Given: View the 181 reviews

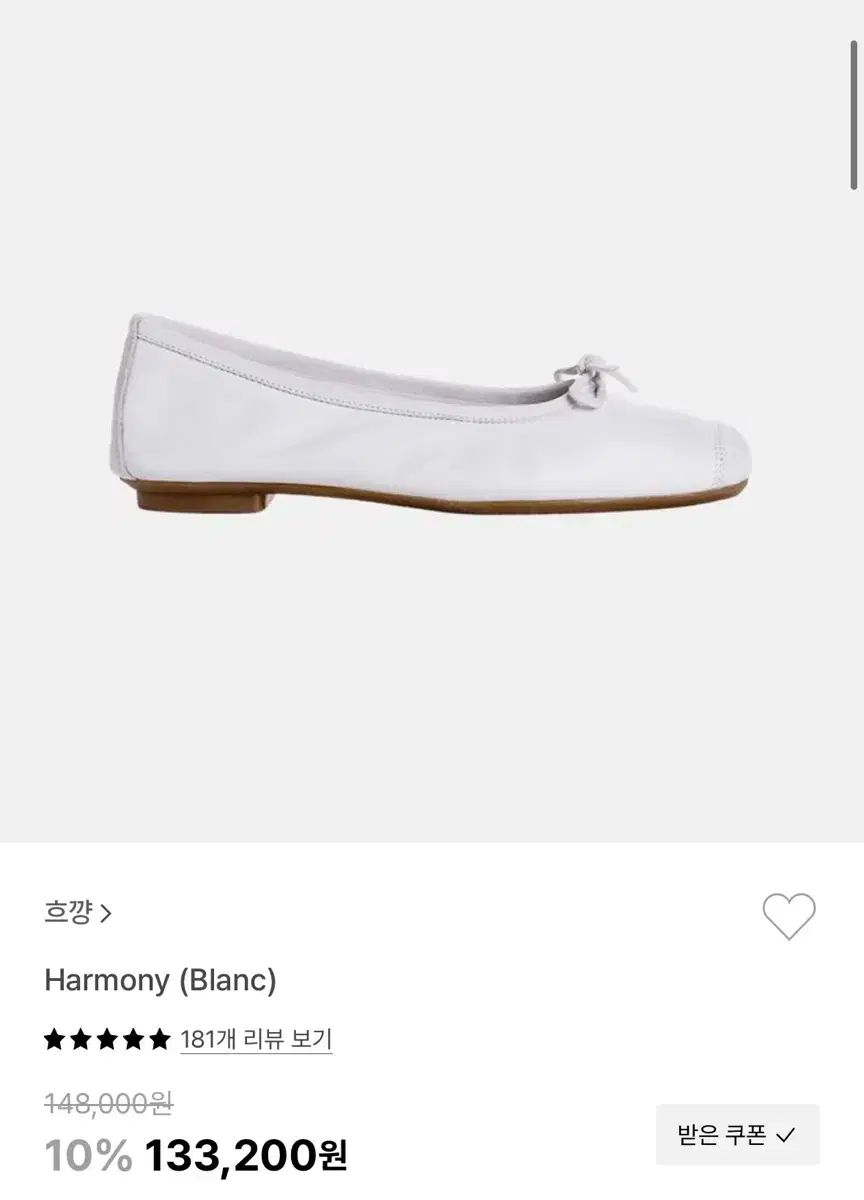Looking at the screenshot, I should coord(256,1039).
